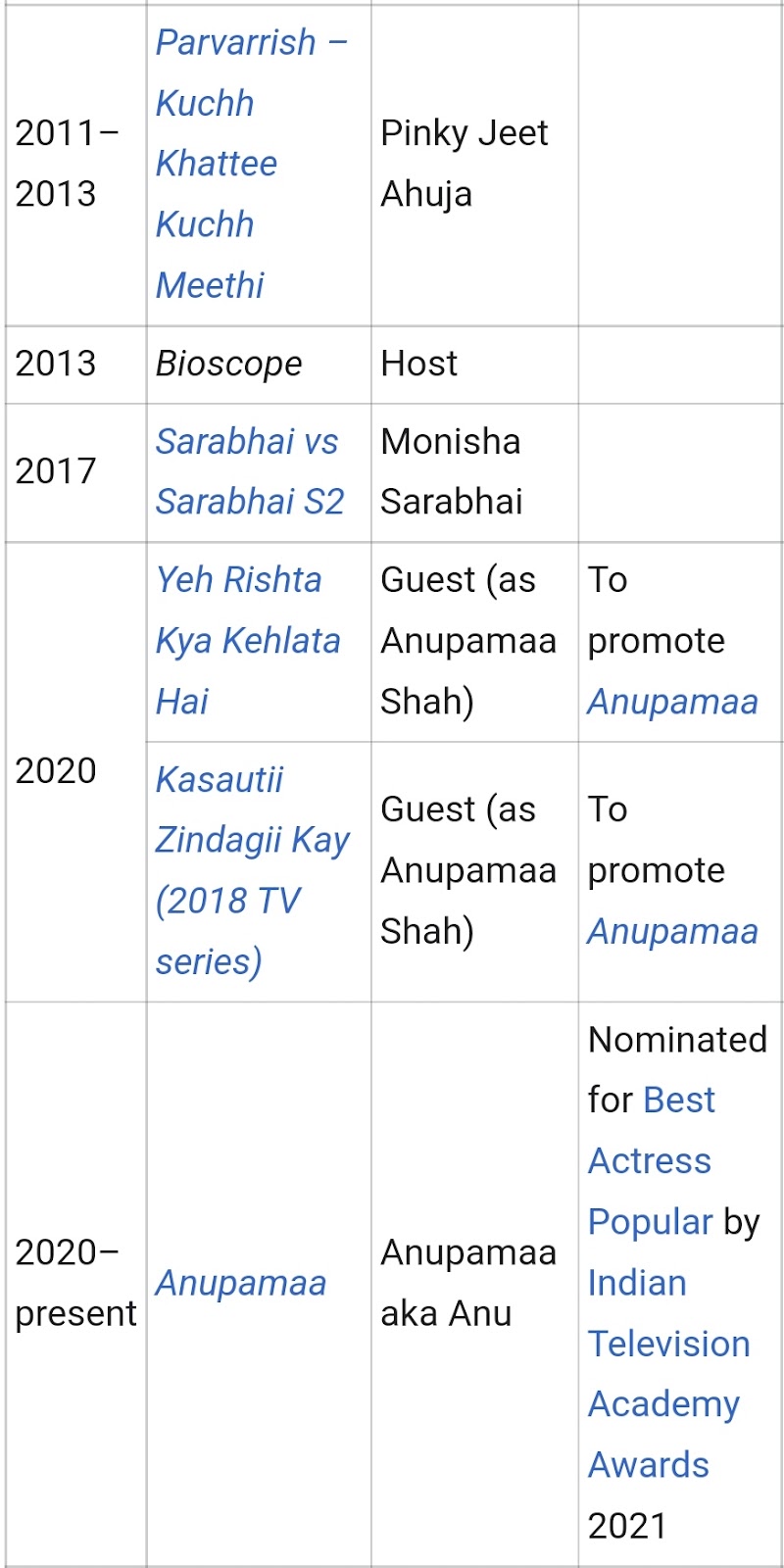Follow the Yeh Rishta Kya Kehlata Hai link
Viewport: 784px width, 1568px height.
coord(247,640)
